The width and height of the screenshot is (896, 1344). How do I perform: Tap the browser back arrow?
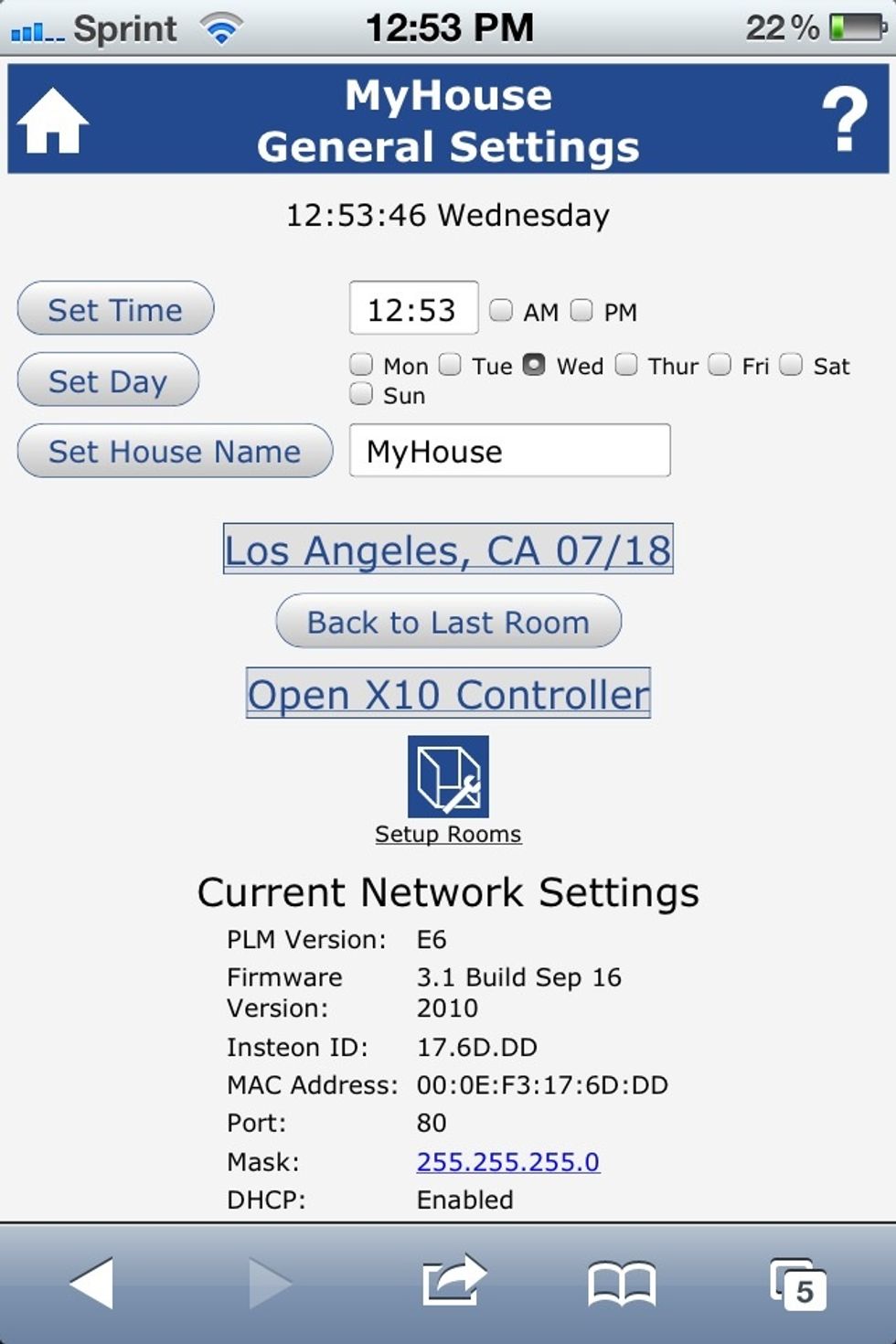(x=92, y=1283)
